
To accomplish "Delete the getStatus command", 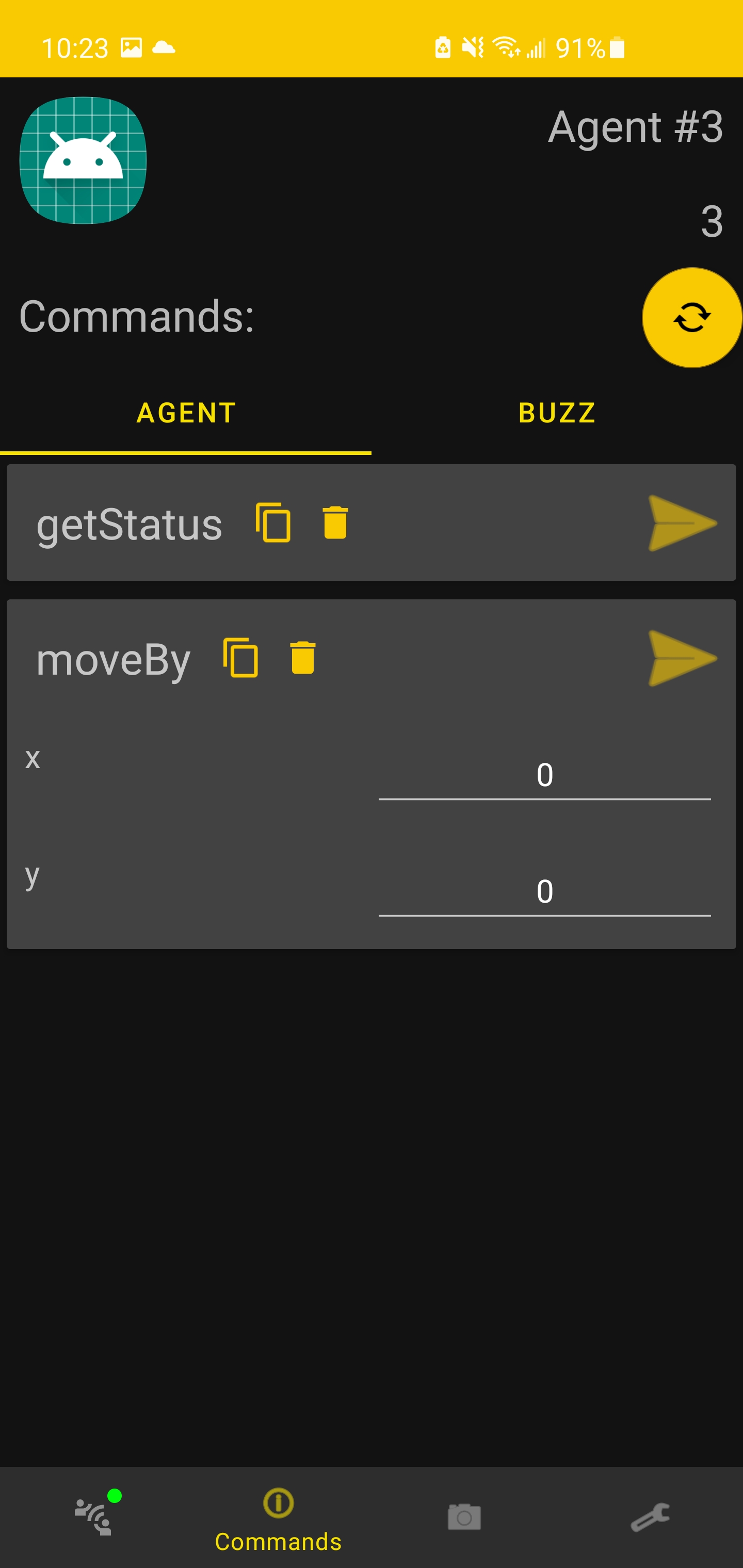I will (335, 523).
